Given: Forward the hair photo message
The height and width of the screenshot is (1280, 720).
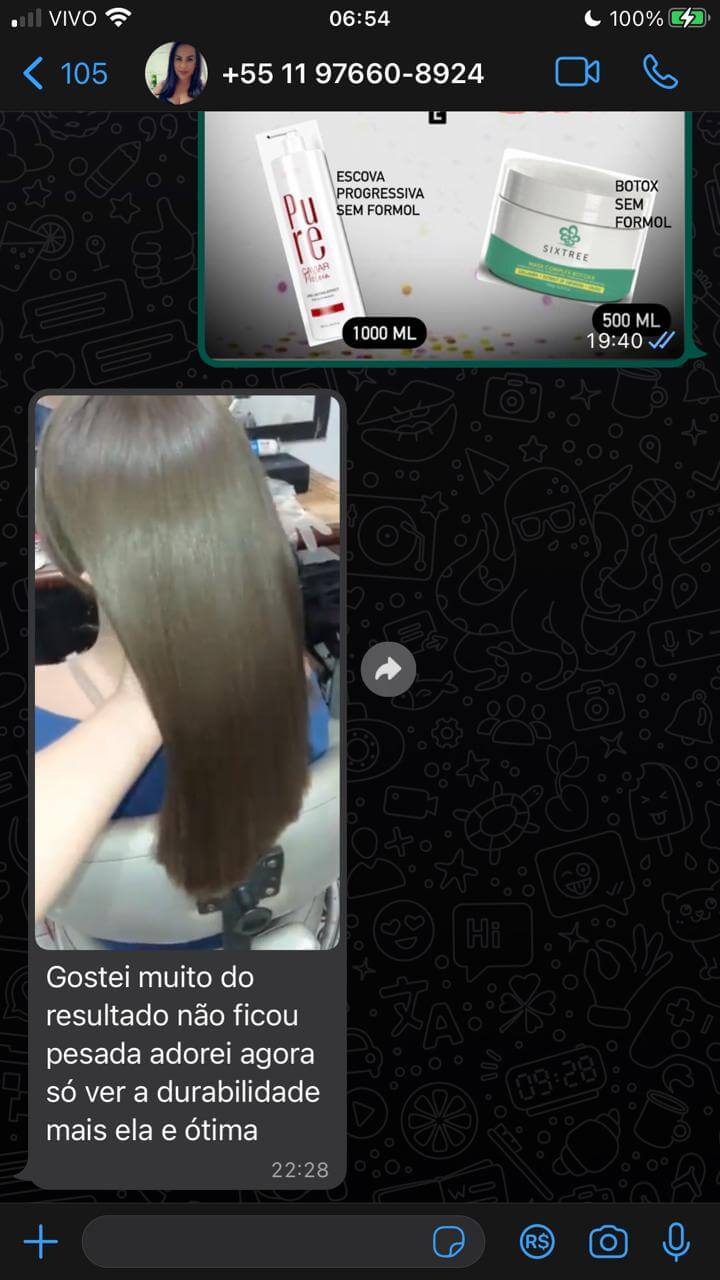Looking at the screenshot, I should click(388, 670).
